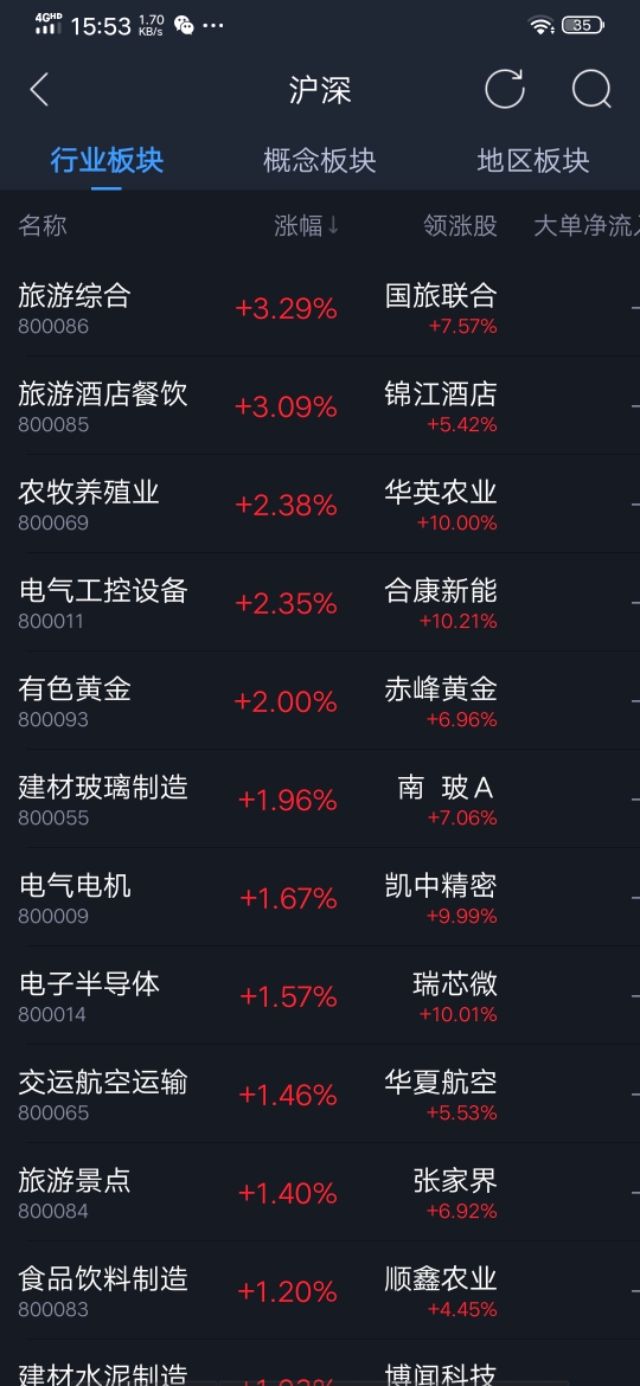Sort by the 涨幅 column header

point(307,226)
